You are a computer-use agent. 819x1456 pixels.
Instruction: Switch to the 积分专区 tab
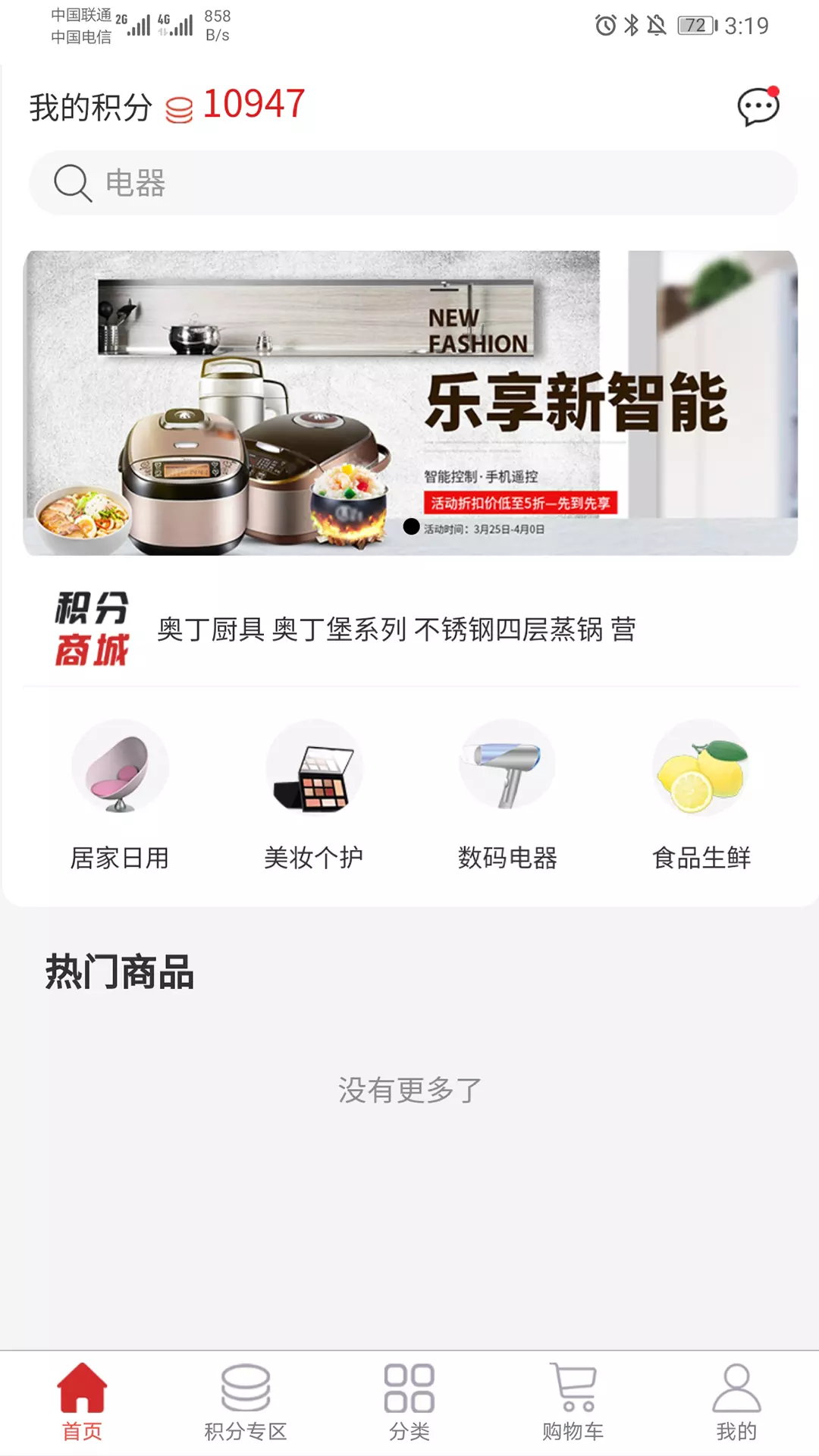tap(246, 1403)
